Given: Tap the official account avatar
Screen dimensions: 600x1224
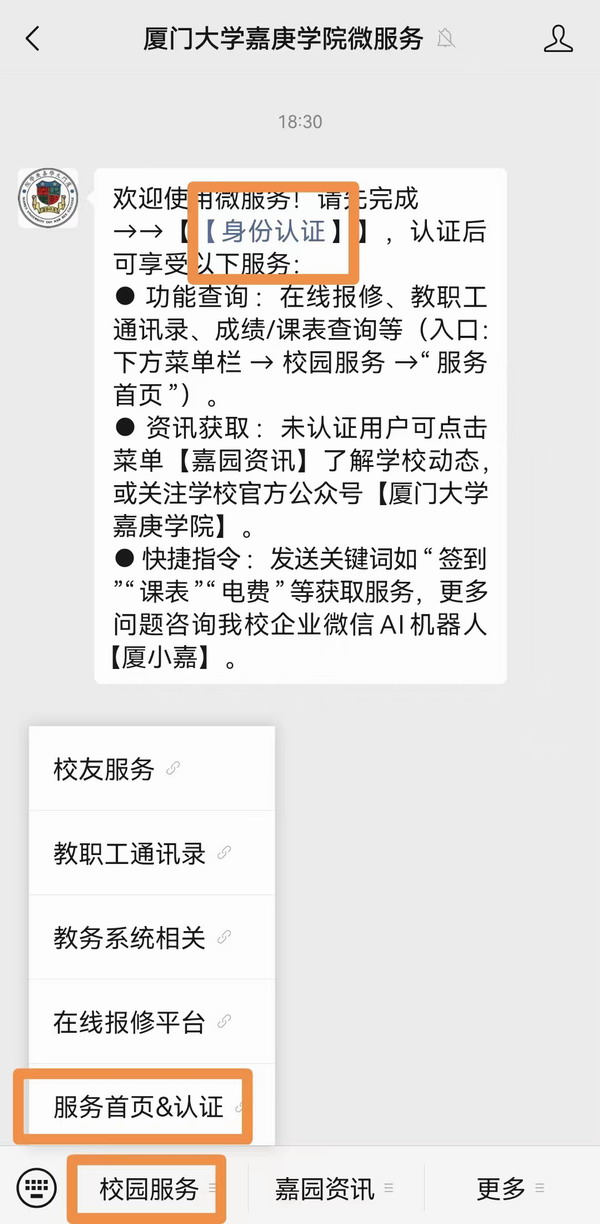Looking at the screenshot, I should point(48,198).
